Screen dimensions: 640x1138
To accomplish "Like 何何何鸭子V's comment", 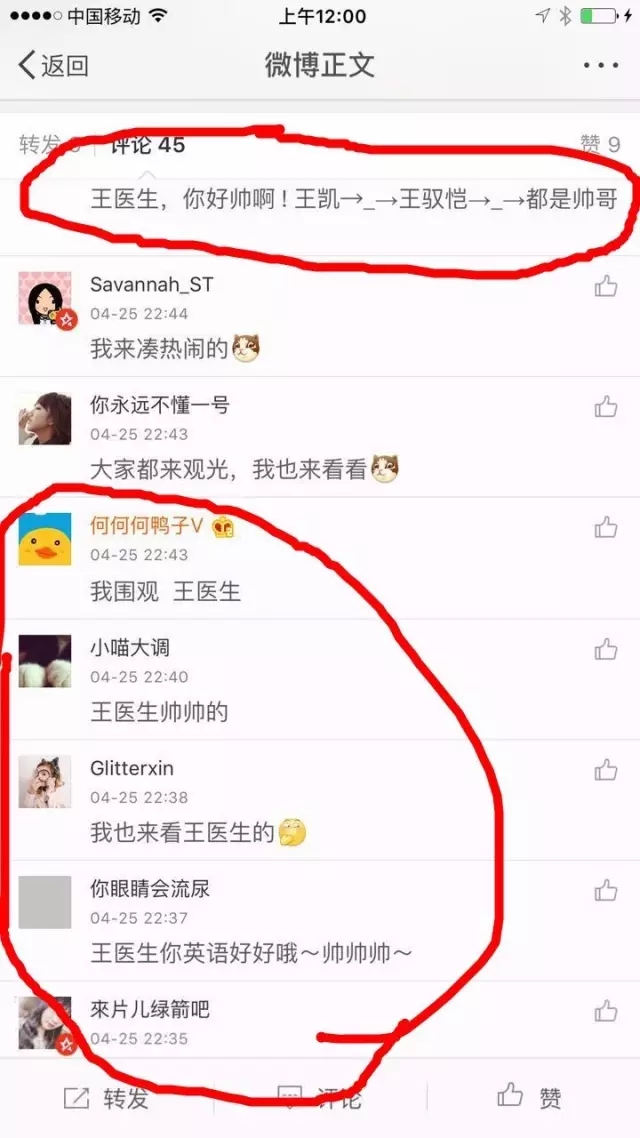I will [x=606, y=528].
